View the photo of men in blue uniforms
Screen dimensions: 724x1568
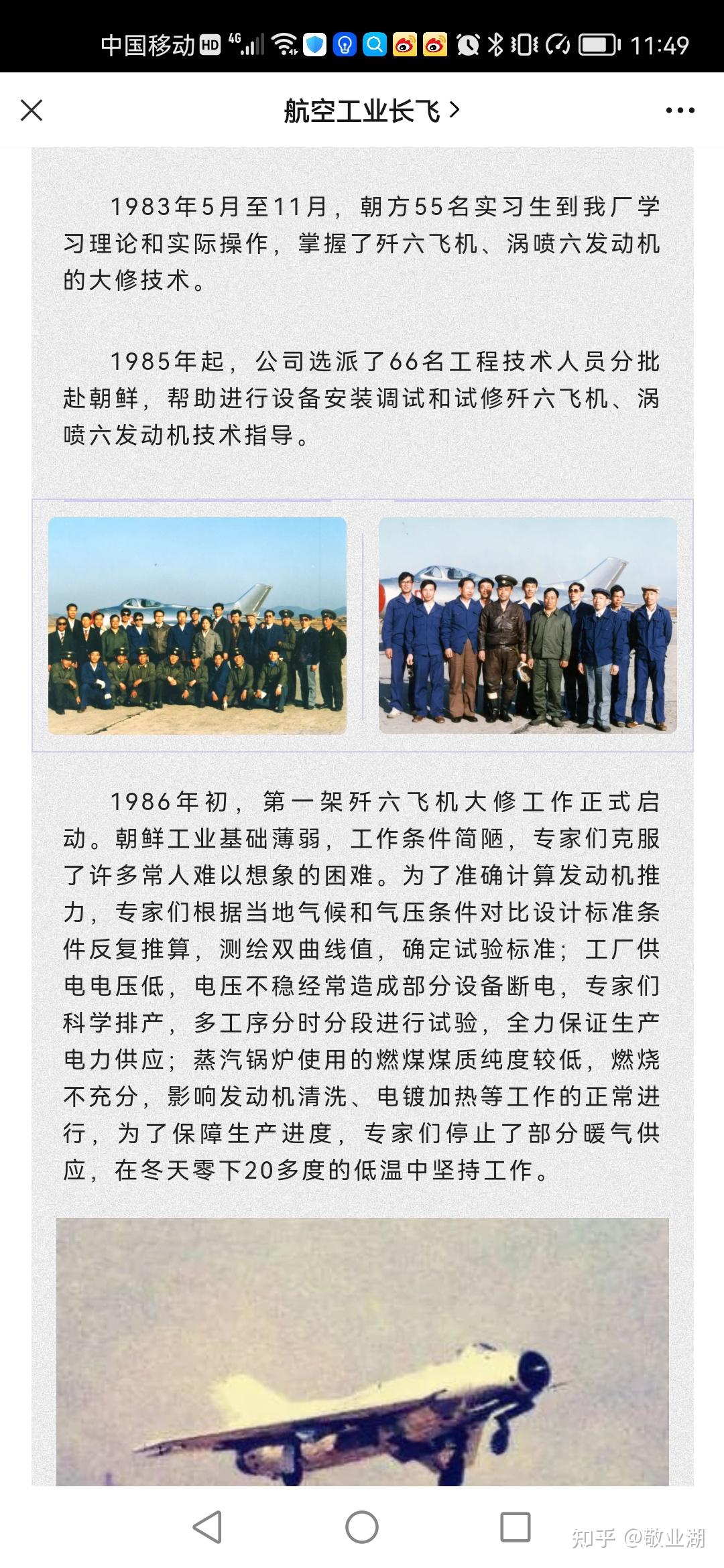click(x=528, y=625)
